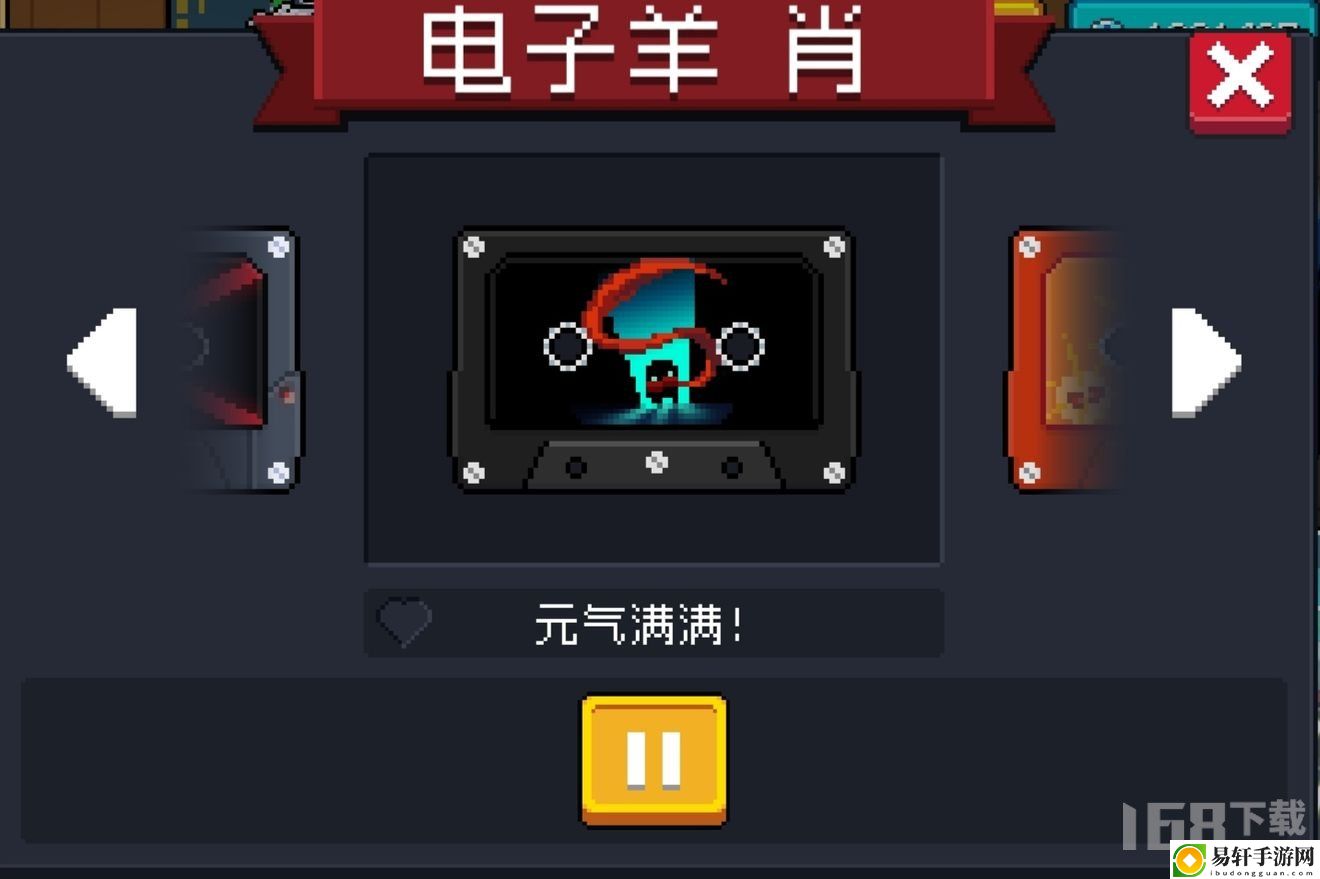Close the 电子羊 肖 music dialog
This screenshot has width=1320, height=879.
pyautogui.click(x=1239, y=80)
